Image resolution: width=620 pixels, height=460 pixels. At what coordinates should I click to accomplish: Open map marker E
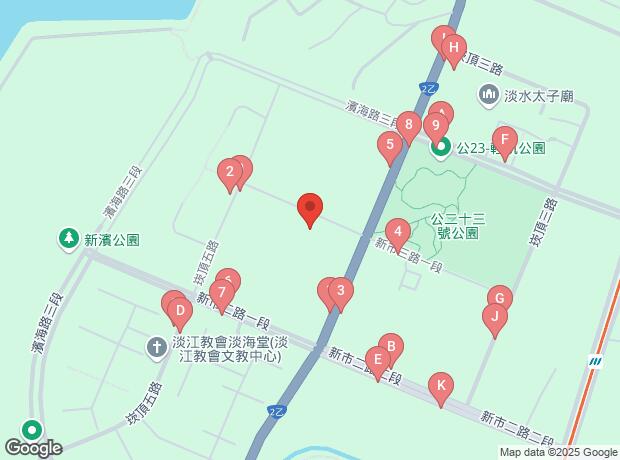pyautogui.click(x=377, y=359)
